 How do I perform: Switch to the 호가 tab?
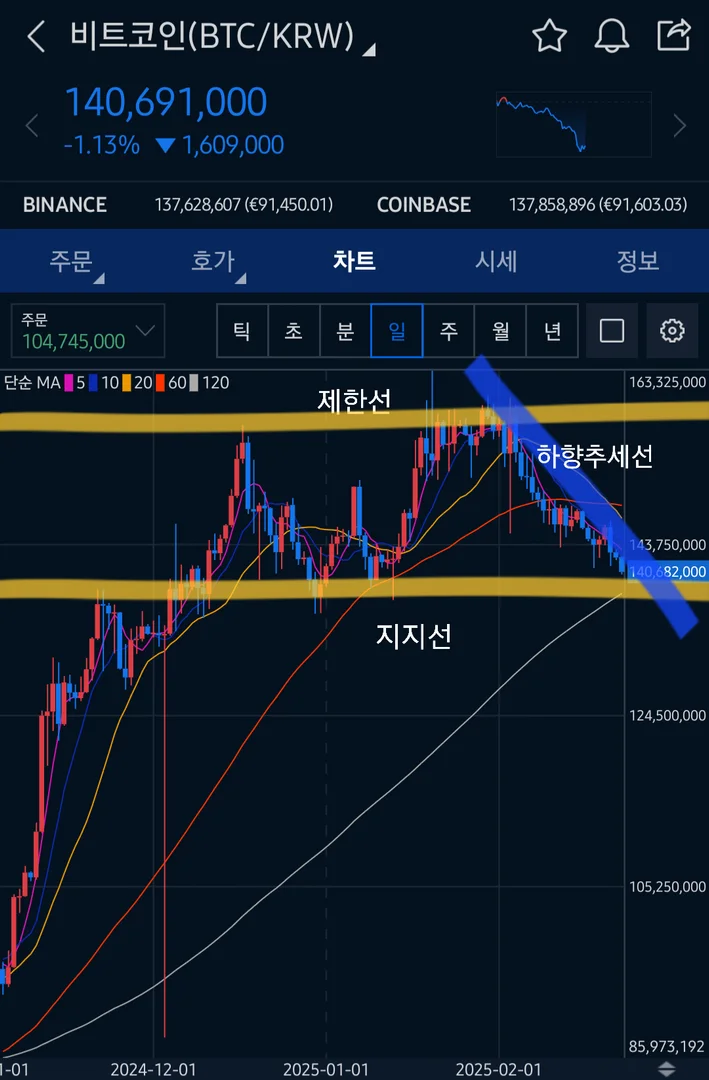tap(213, 261)
